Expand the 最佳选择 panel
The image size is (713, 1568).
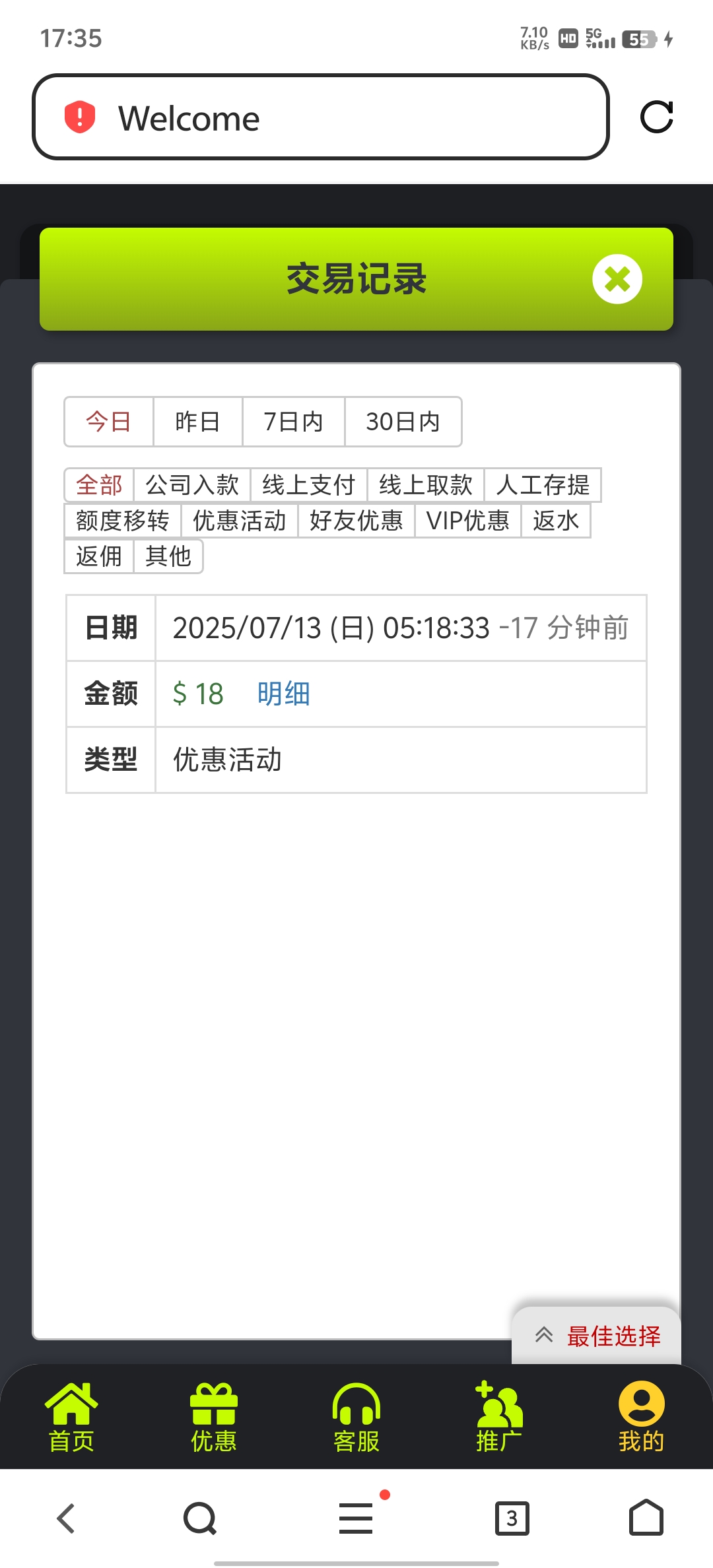597,1336
